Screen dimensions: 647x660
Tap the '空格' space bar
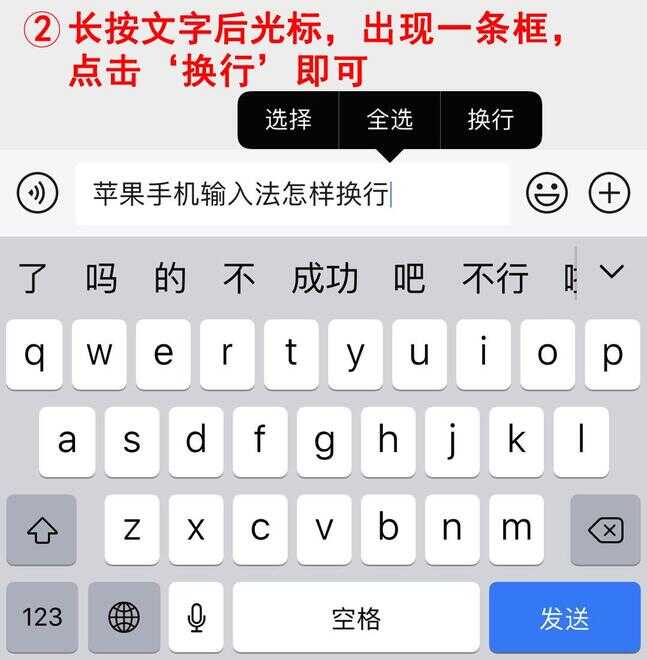click(x=356, y=618)
